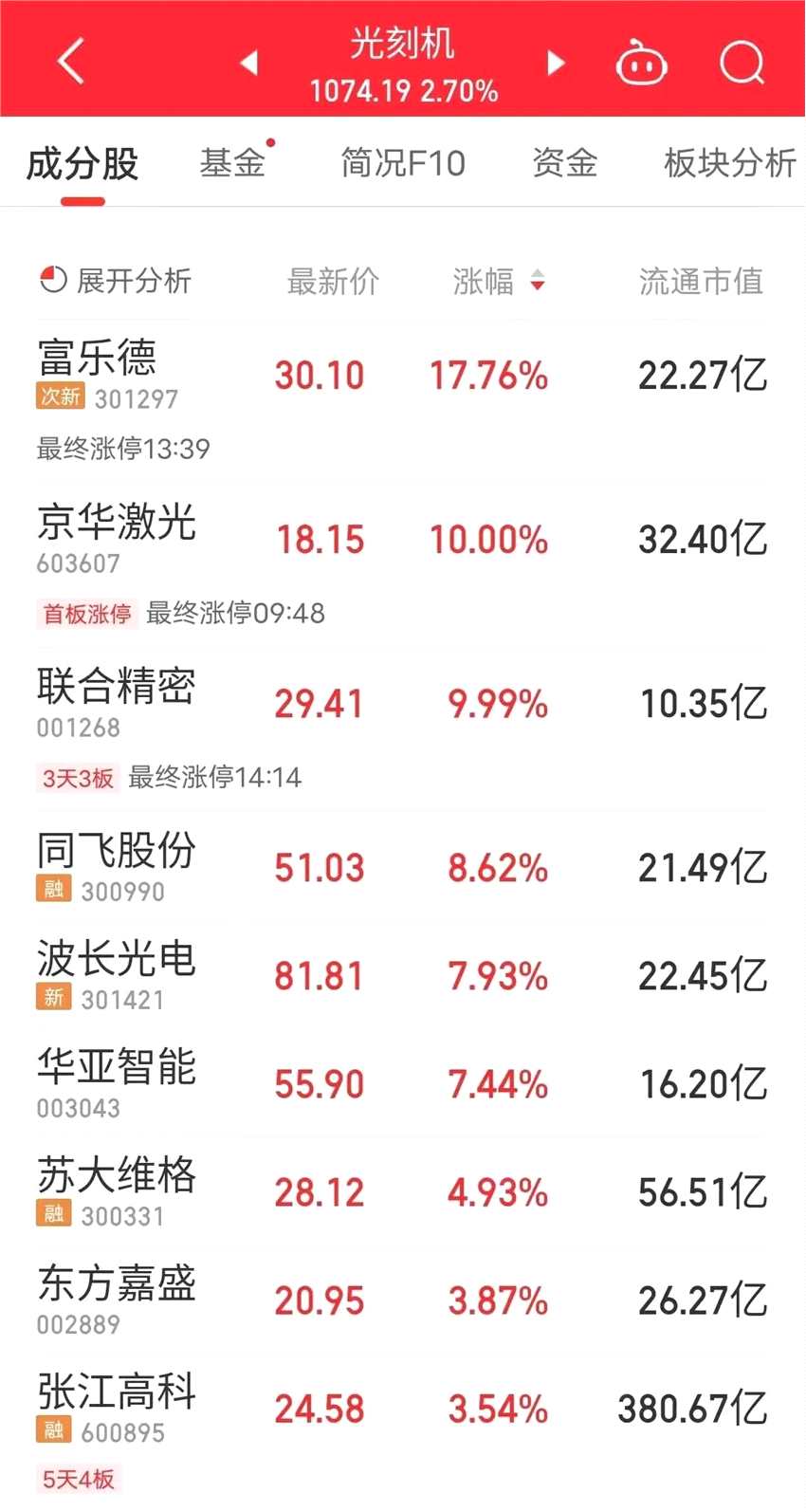This screenshot has width=806, height=1512.
Task: Switch to the 基金 tab
Action: 232,163
